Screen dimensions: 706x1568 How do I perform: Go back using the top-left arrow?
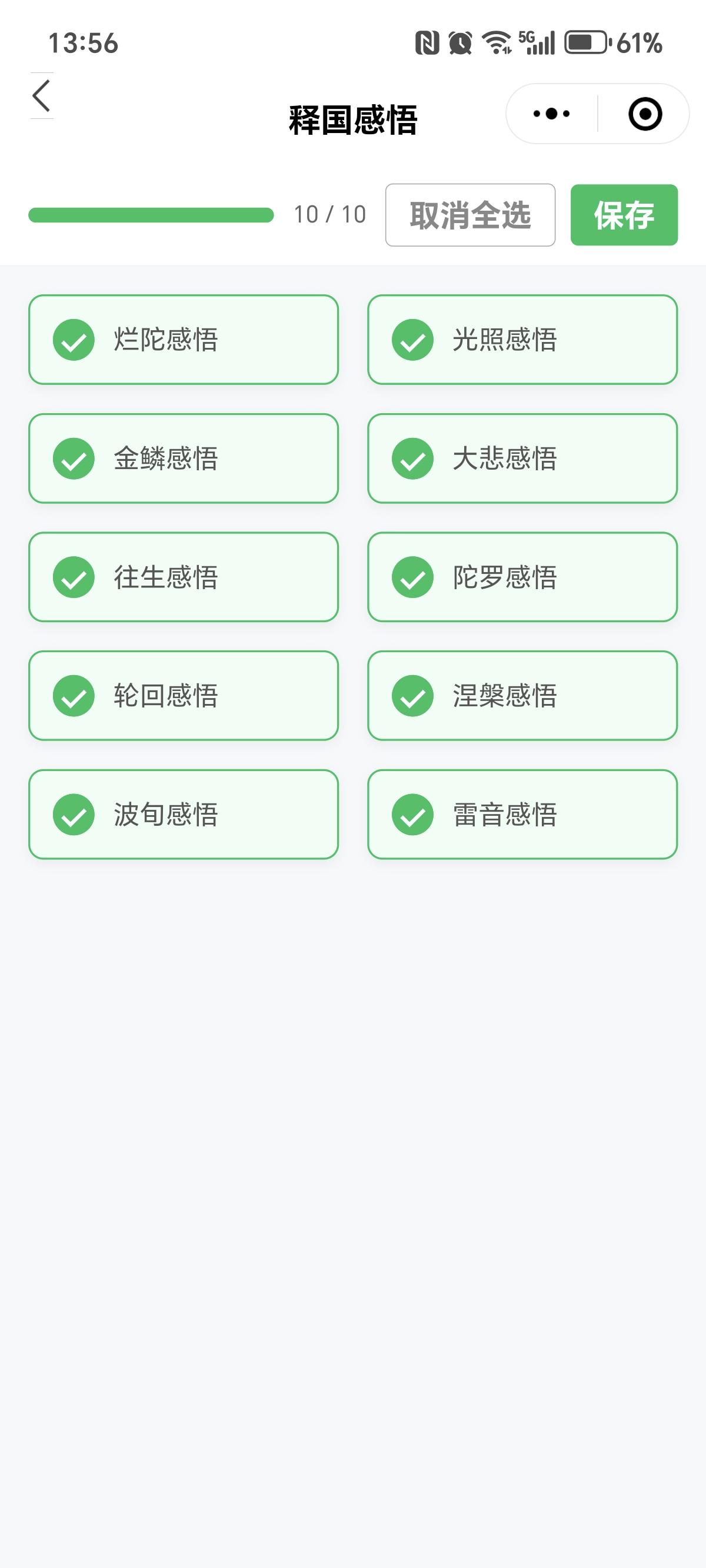[x=41, y=96]
